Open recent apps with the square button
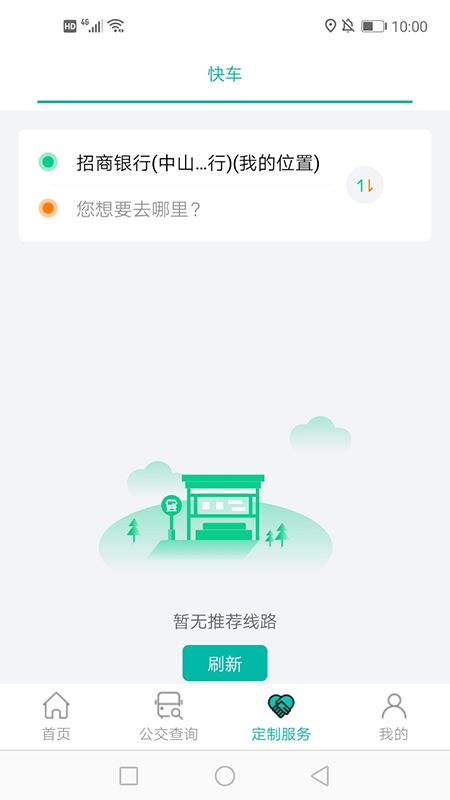The image size is (450, 800). [129, 776]
